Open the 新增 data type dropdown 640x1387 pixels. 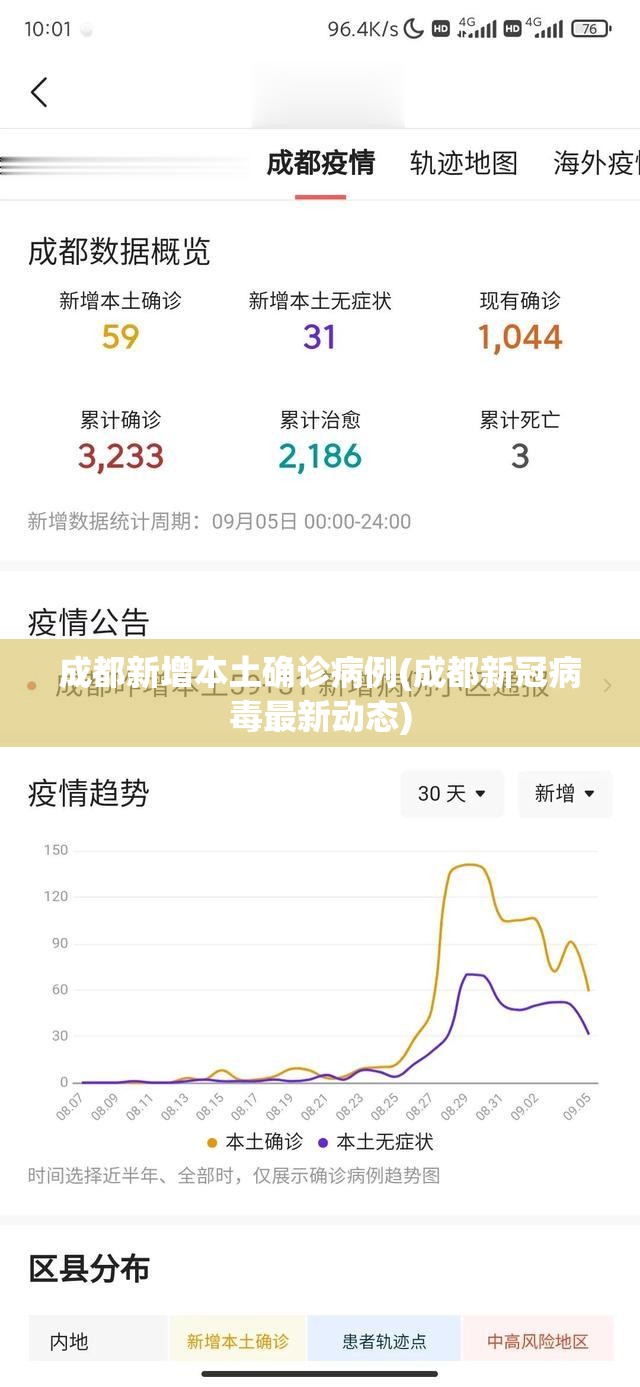pos(565,794)
